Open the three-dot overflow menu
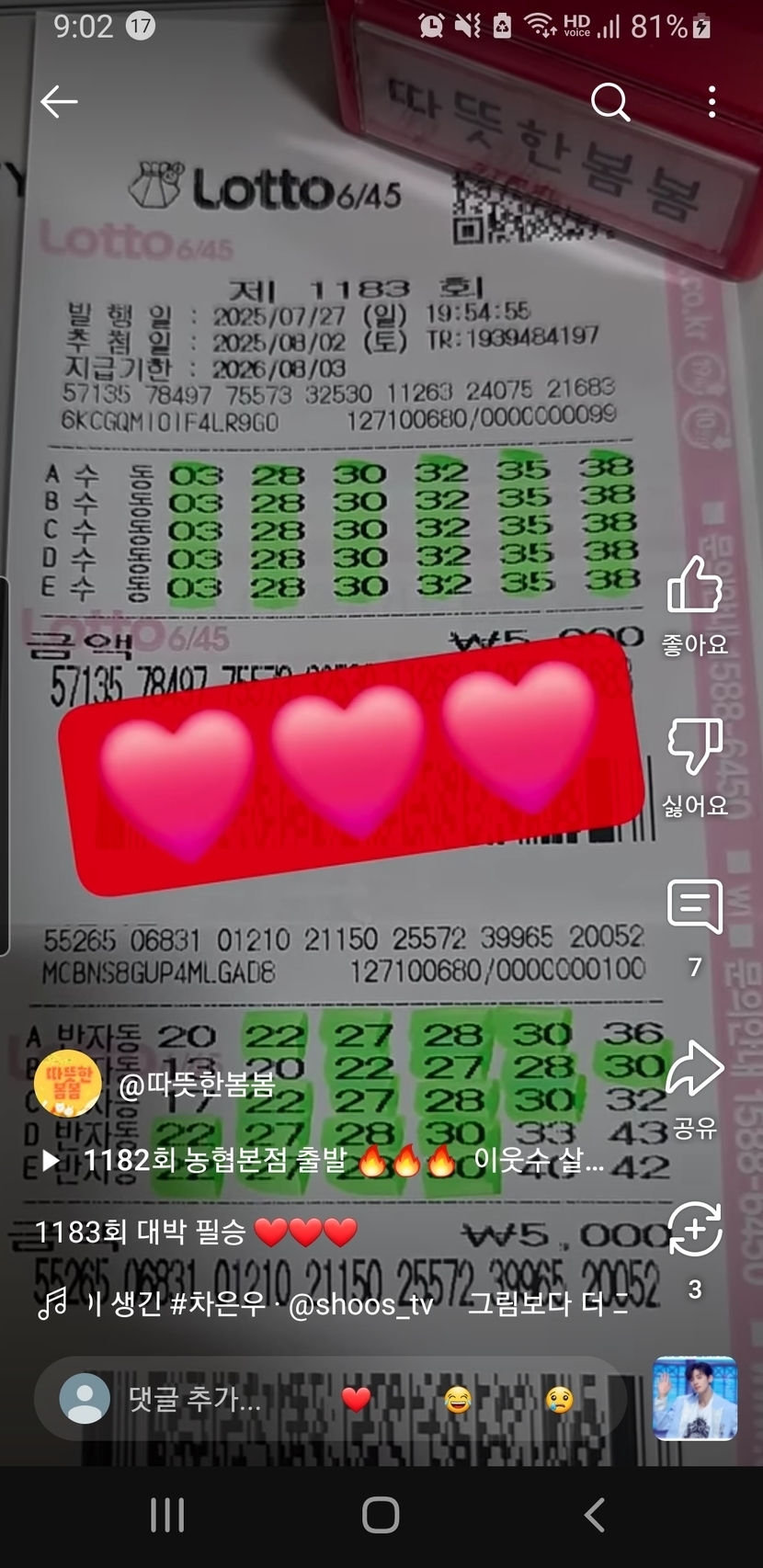The image size is (763, 1568). tap(712, 102)
